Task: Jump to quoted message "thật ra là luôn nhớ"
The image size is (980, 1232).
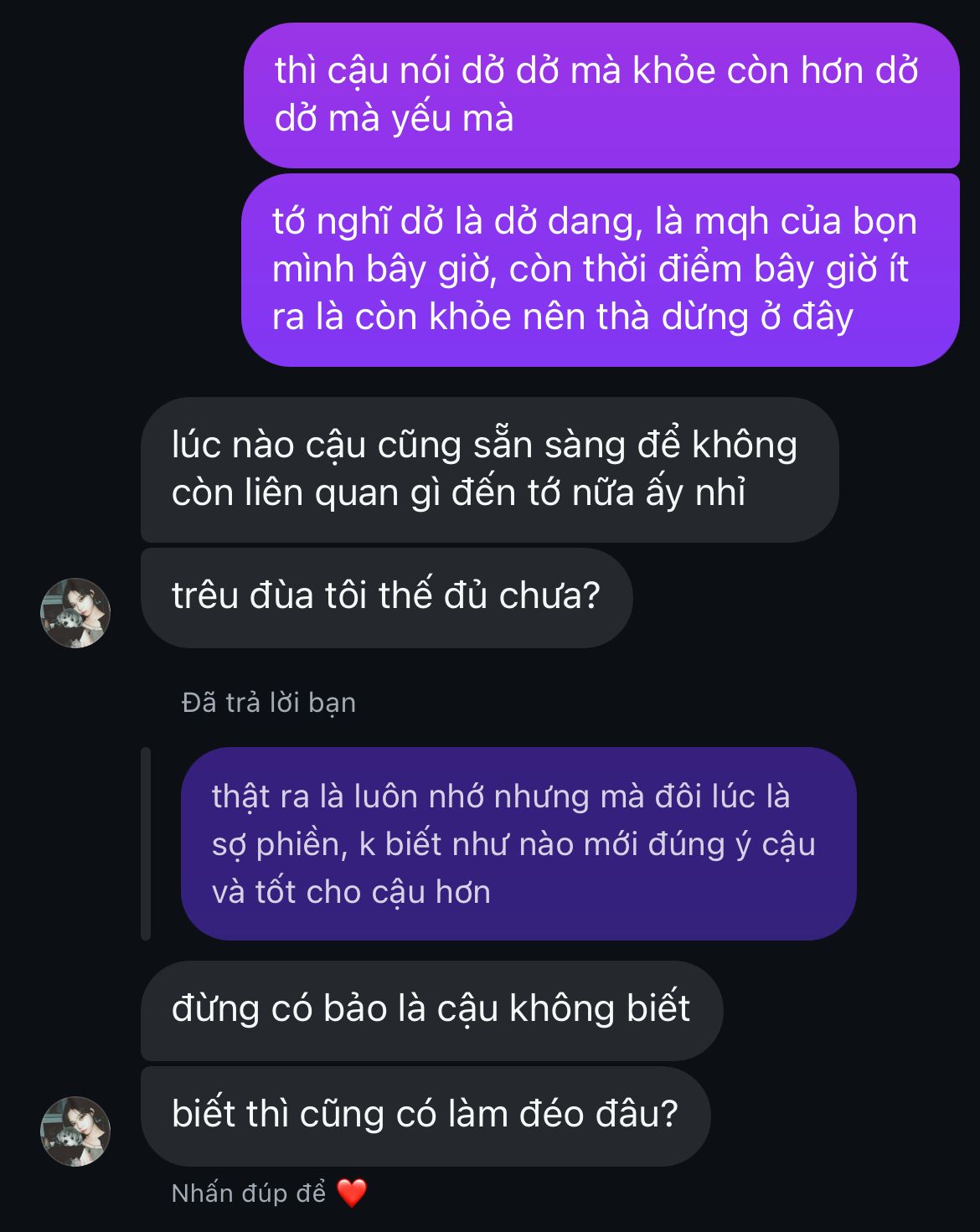Action: pyautogui.click(x=518, y=843)
